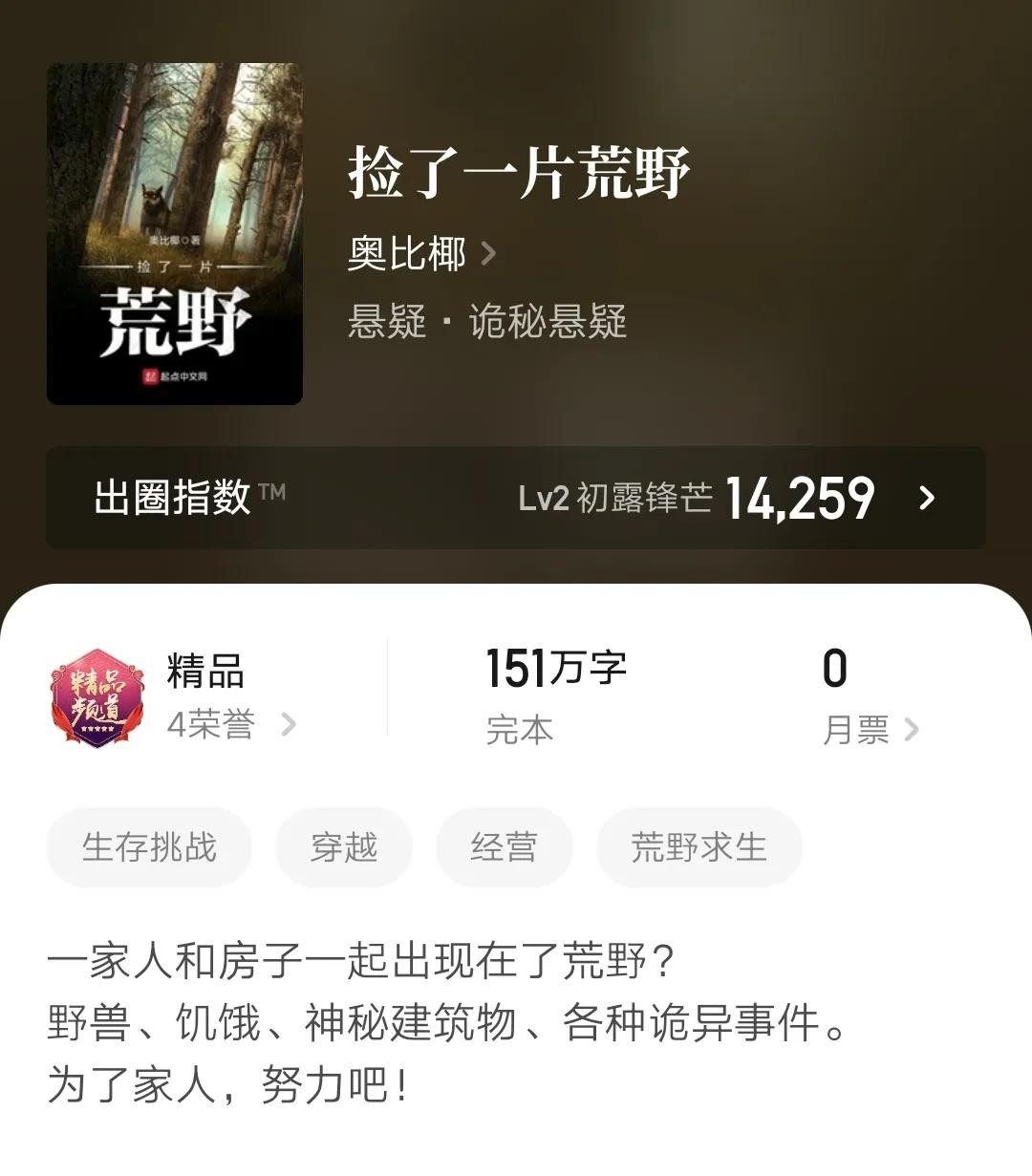Open the 悬疑·诡秘悬疑 category
The height and width of the screenshot is (1176, 1032).
click(x=486, y=322)
